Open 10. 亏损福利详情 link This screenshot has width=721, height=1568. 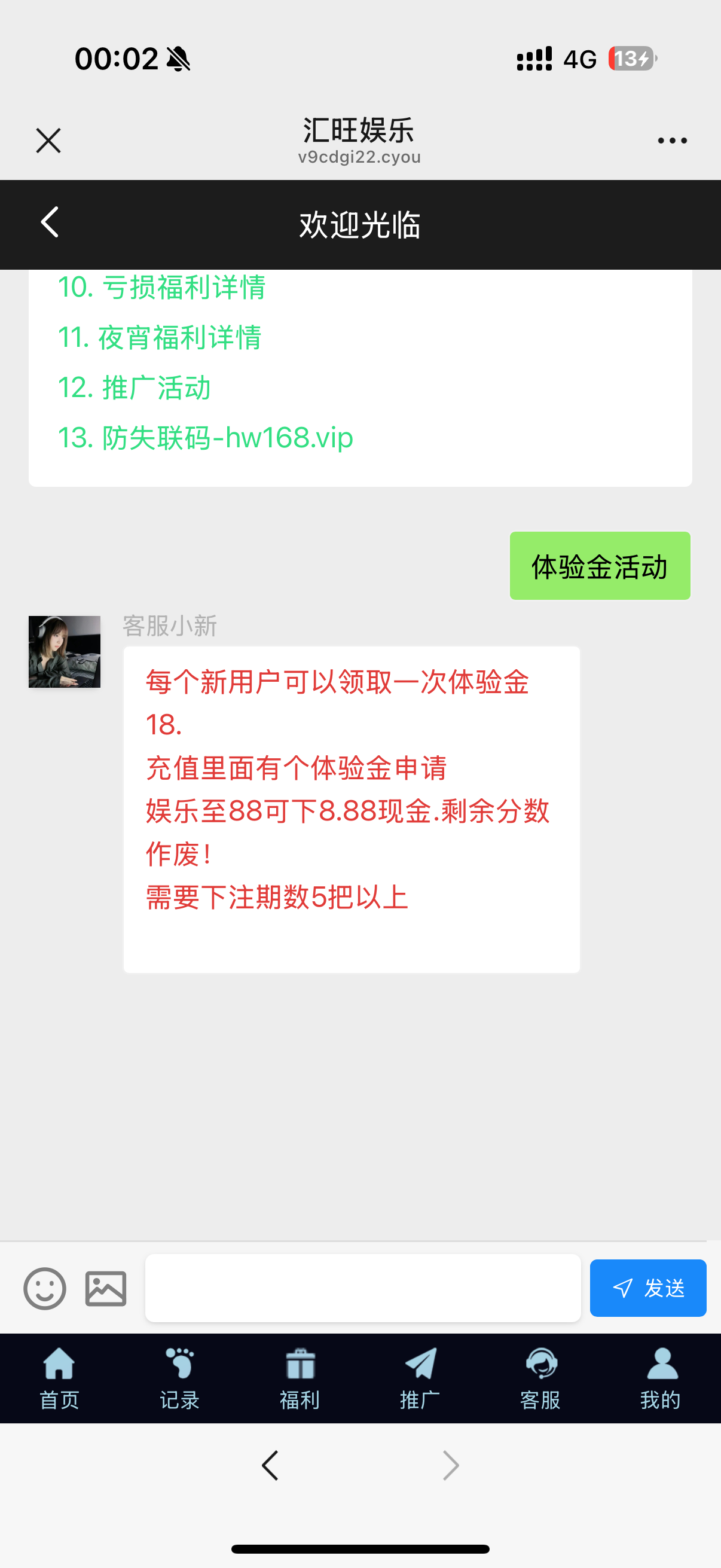(x=162, y=287)
